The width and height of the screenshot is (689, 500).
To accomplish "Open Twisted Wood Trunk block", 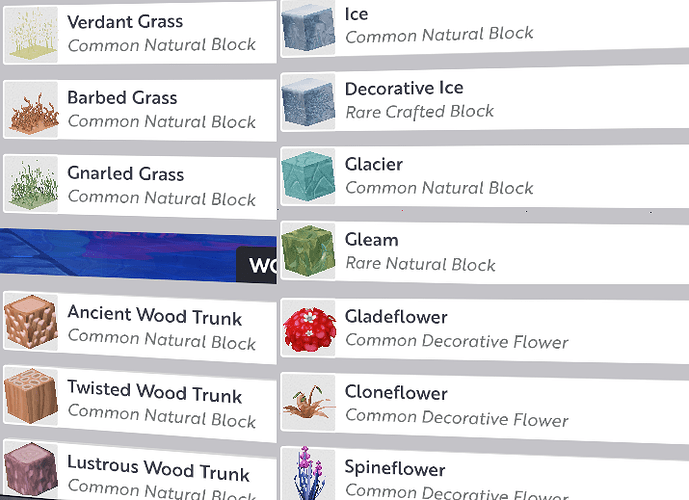I will [140, 401].
